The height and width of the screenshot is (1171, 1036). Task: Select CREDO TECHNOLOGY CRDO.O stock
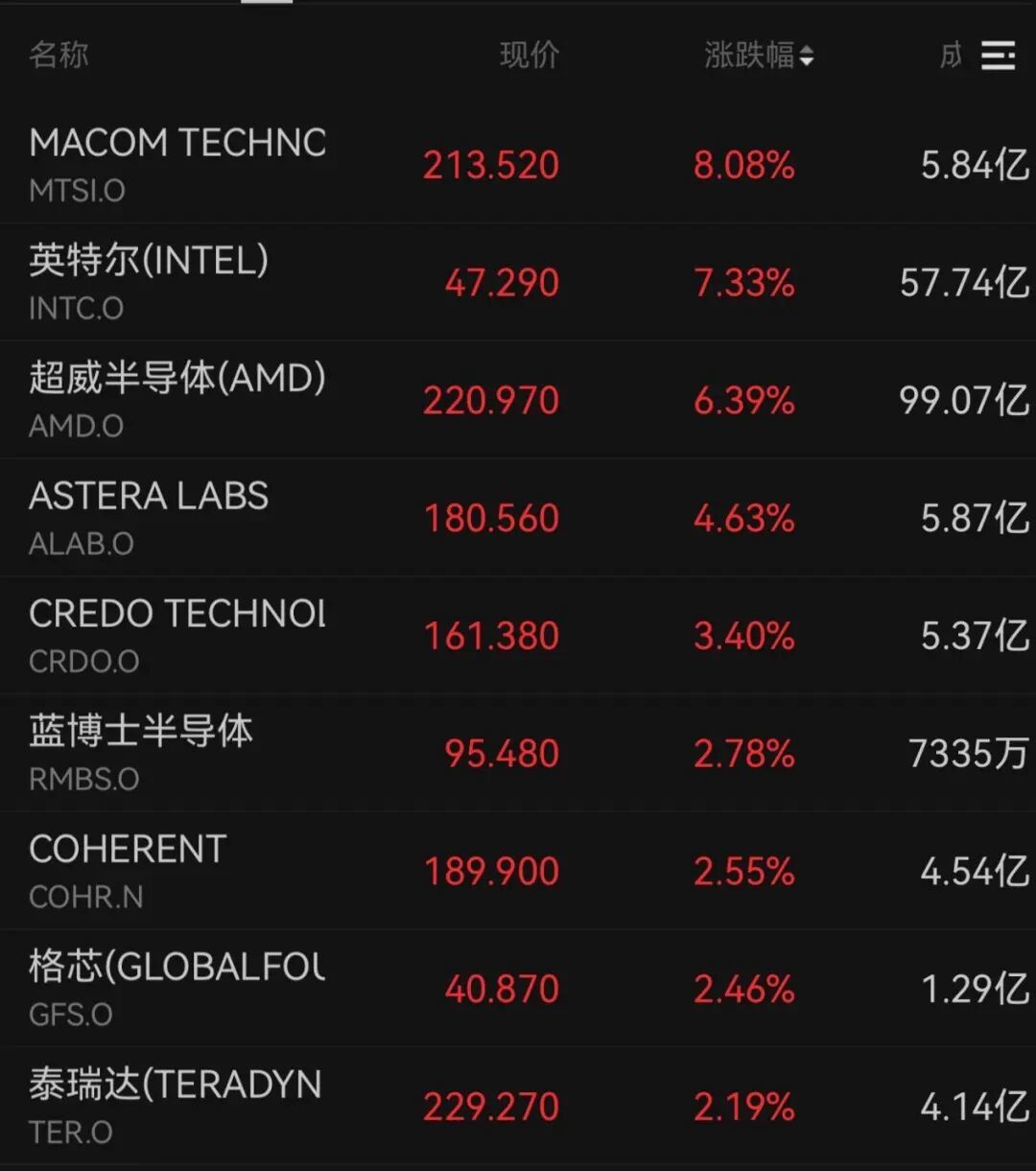point(518,635)
